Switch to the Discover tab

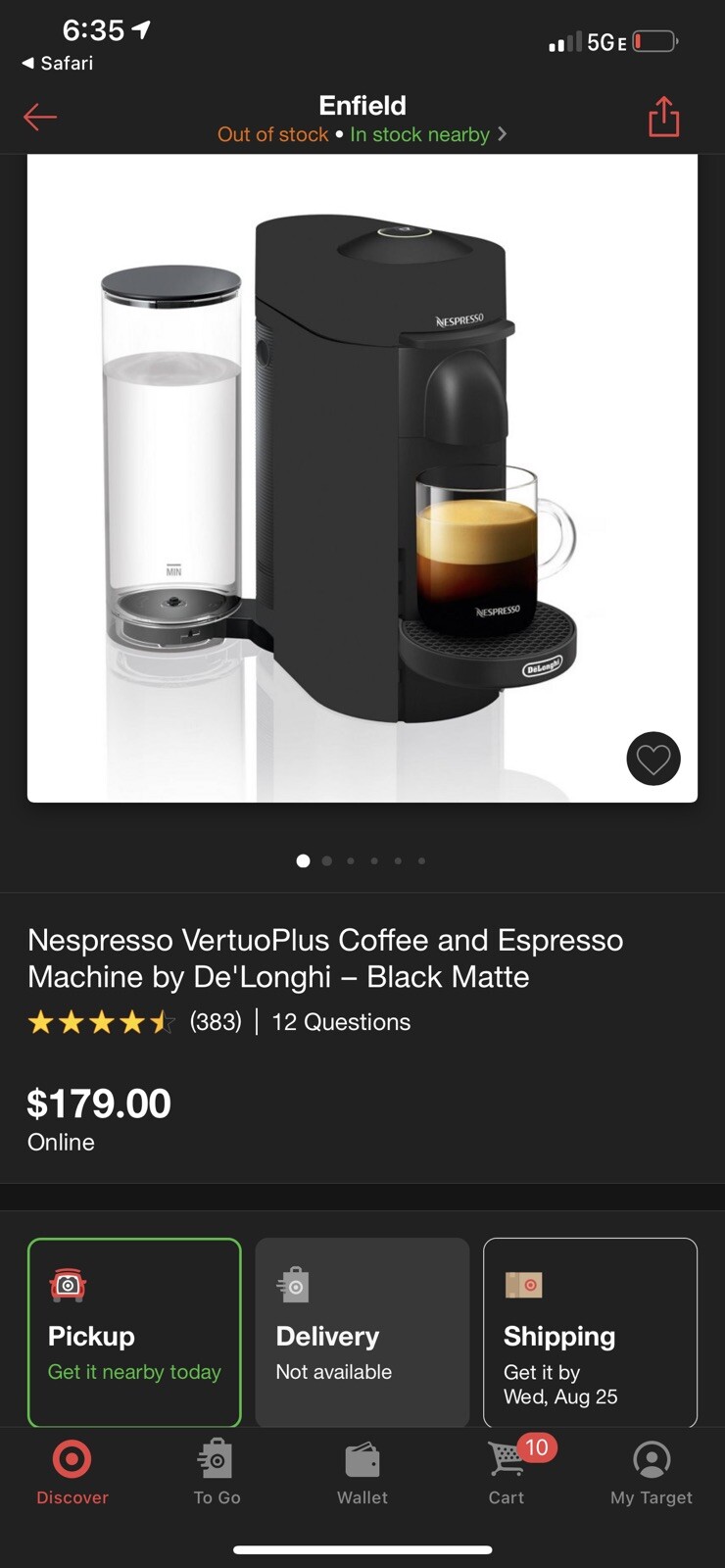pos(72,1472)
